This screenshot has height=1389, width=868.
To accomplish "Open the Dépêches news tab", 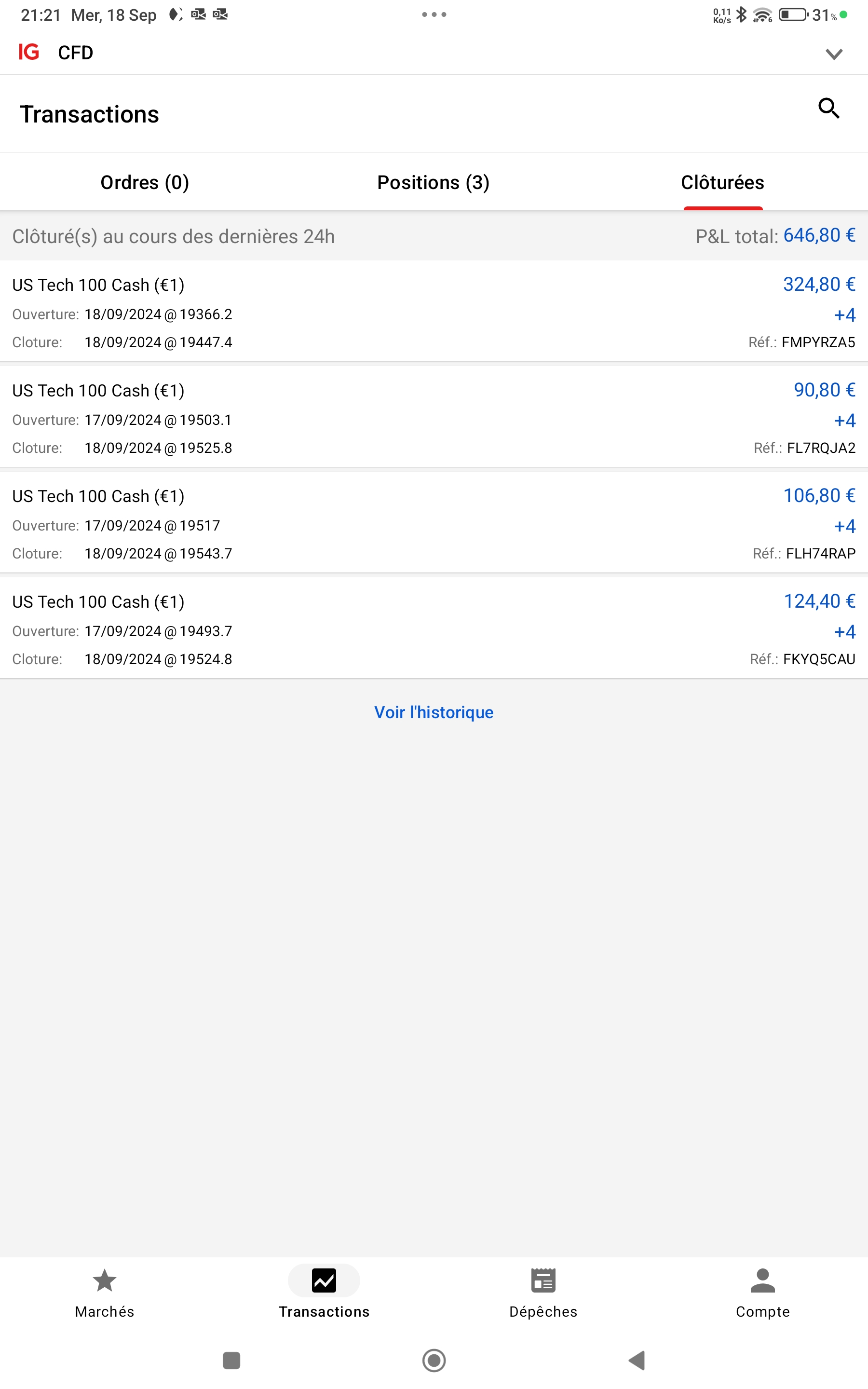I will (x=543, y=1293).
